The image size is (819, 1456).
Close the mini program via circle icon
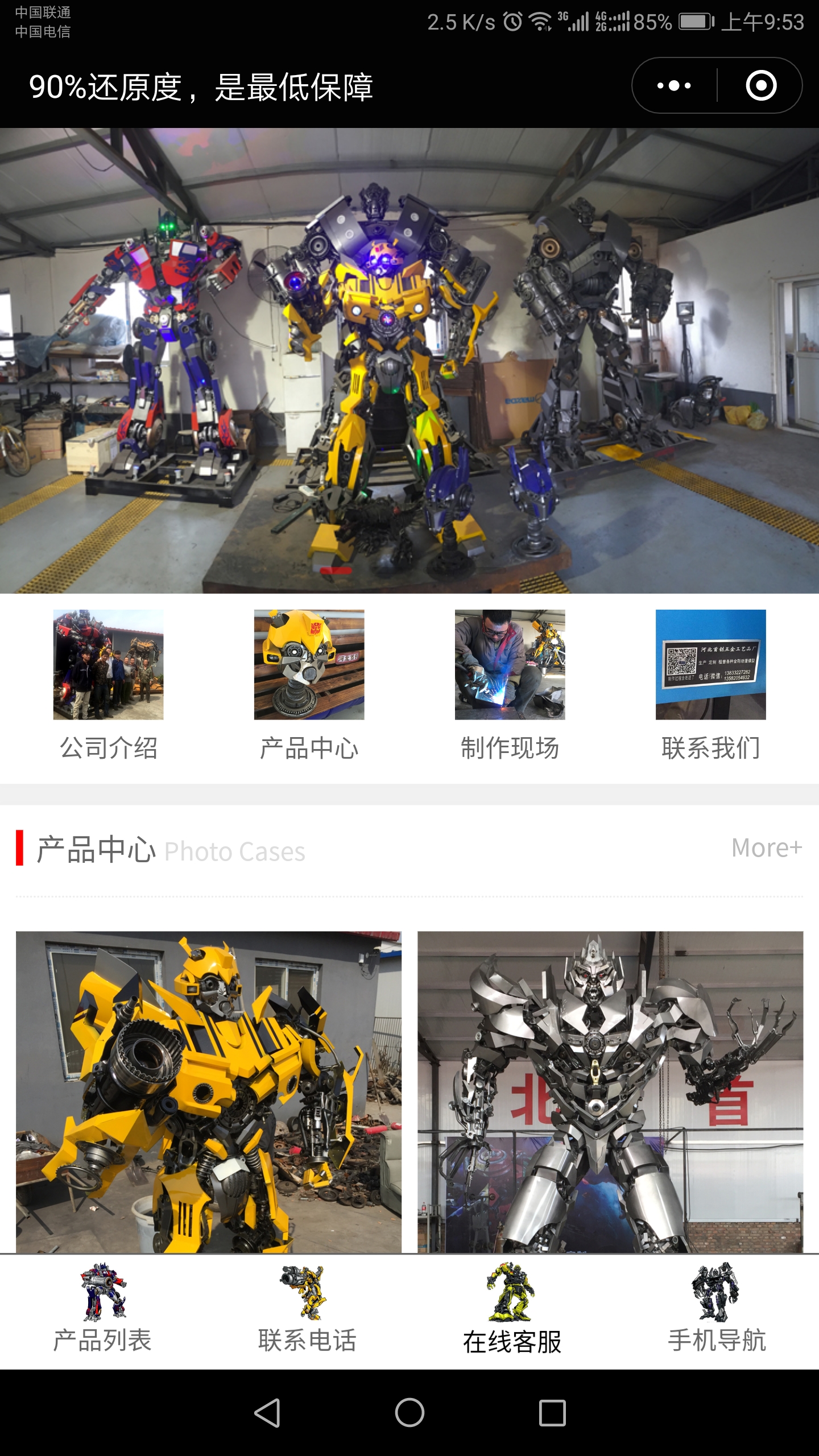[760, 86]
